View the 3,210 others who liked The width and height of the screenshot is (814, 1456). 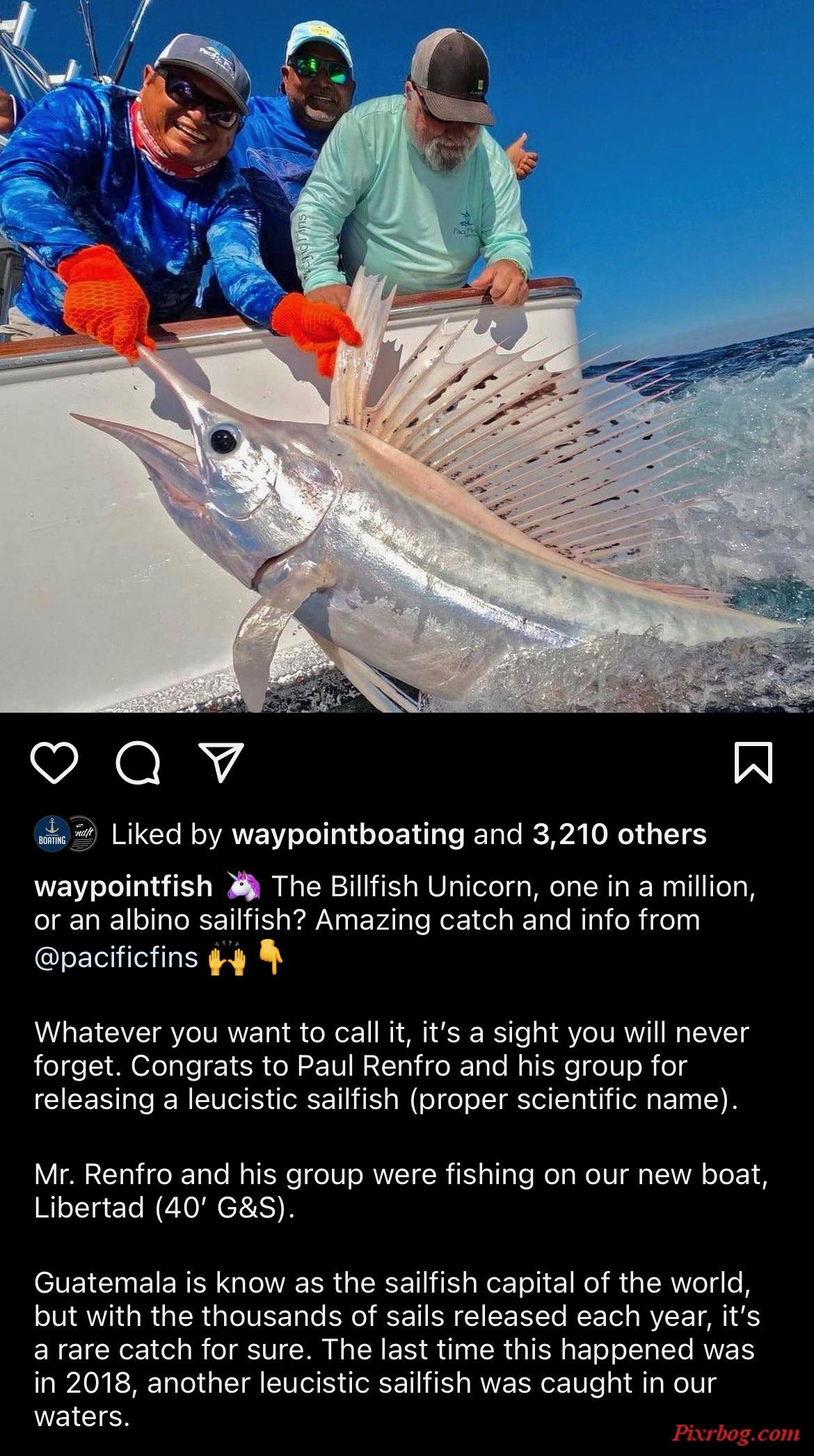(x=619, y=834)
